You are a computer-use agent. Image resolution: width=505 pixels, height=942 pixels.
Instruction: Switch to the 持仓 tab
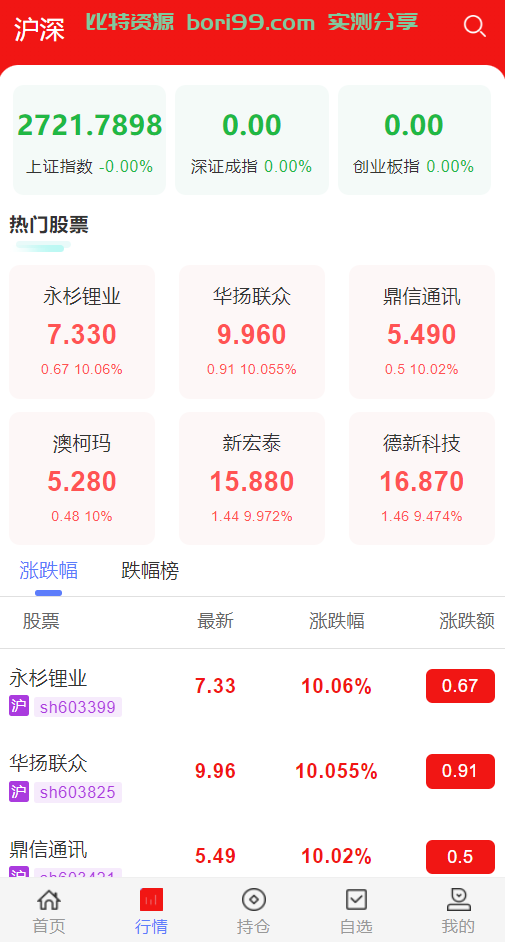(x=253, y=911)
